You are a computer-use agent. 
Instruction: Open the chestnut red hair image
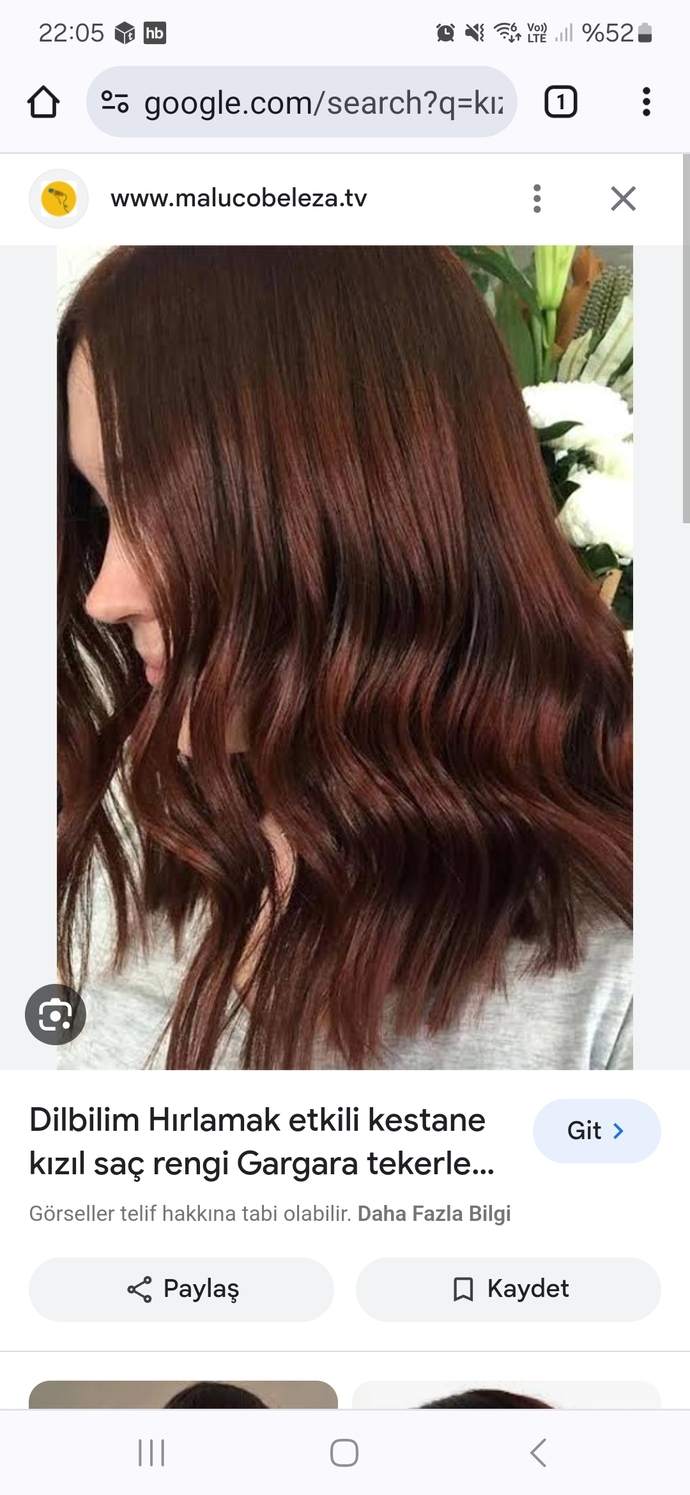tap(345, 657)
